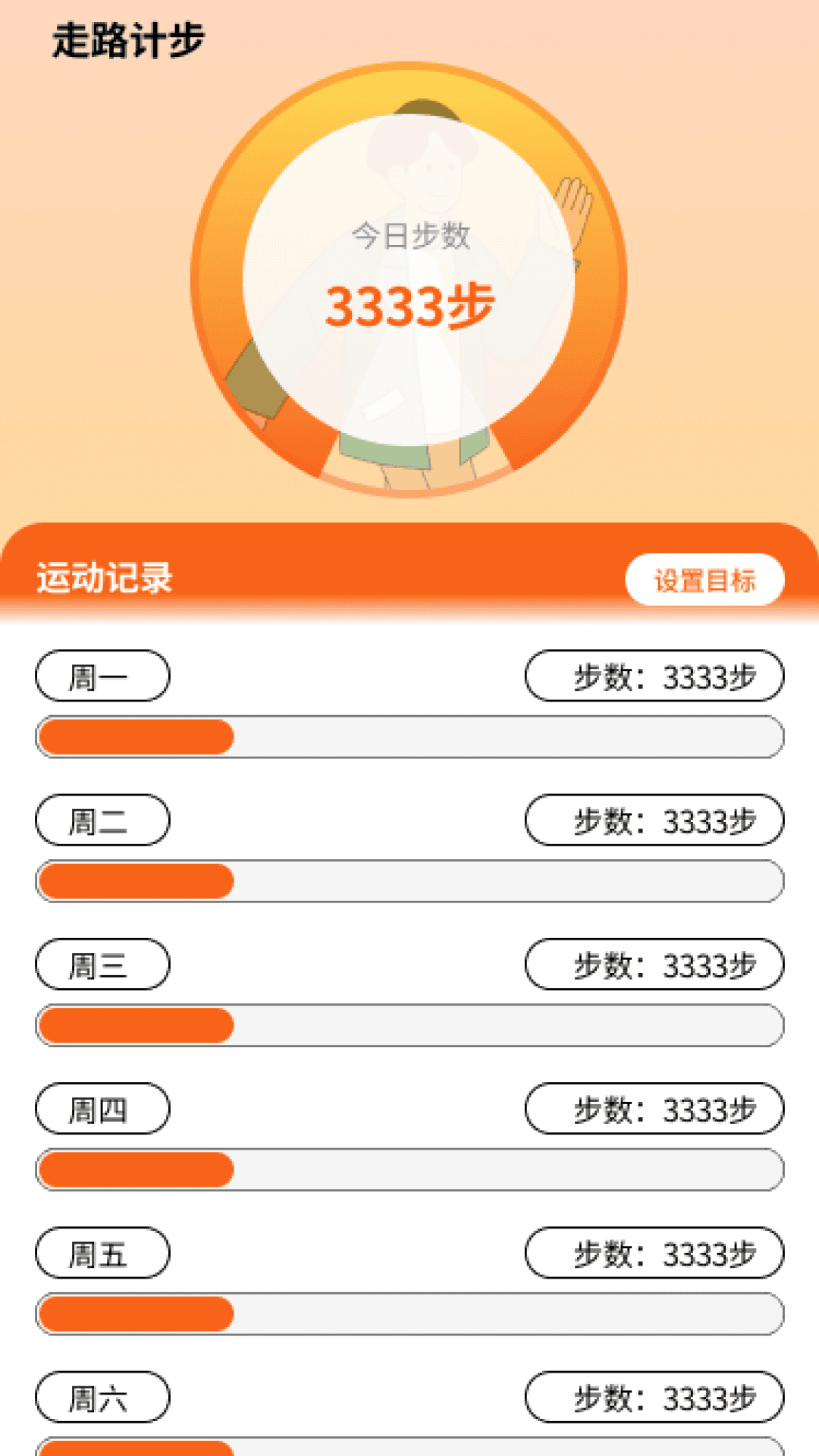Tap Wednesday's step count capsule
Screen dimensions: 819x1456
[654, 965]
